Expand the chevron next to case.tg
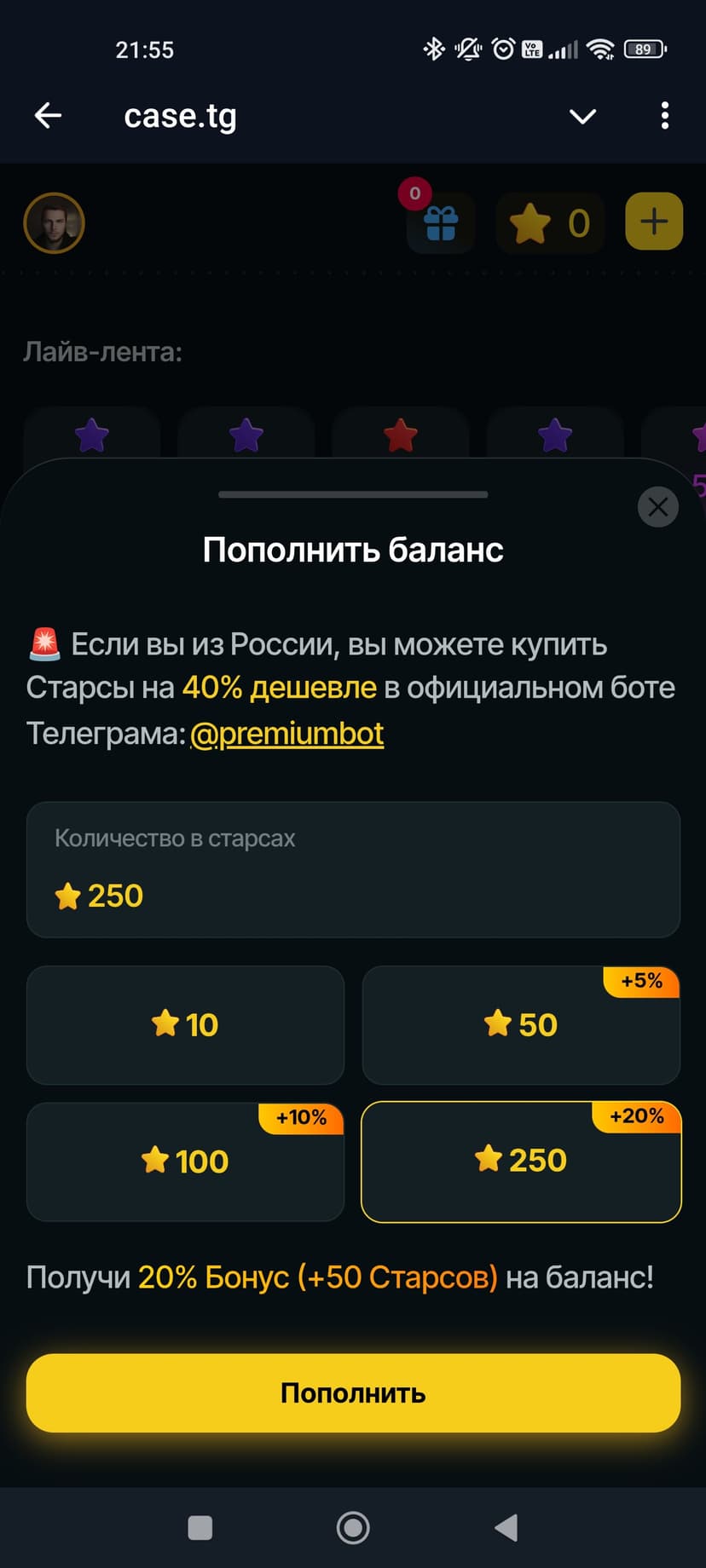Screen dimensions: 706x1568 click(582, 116)
